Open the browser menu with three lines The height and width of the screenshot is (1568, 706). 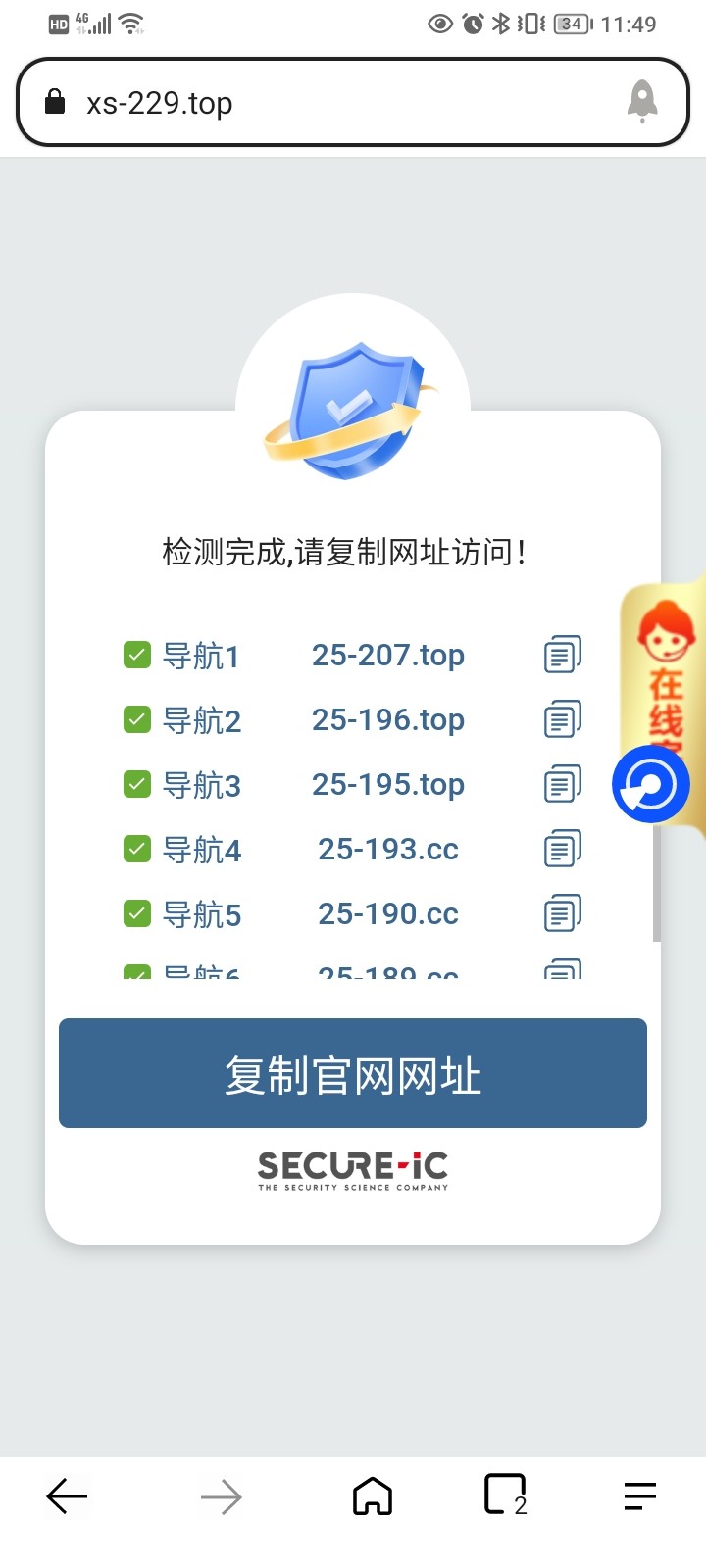(x=639, y=1495)
